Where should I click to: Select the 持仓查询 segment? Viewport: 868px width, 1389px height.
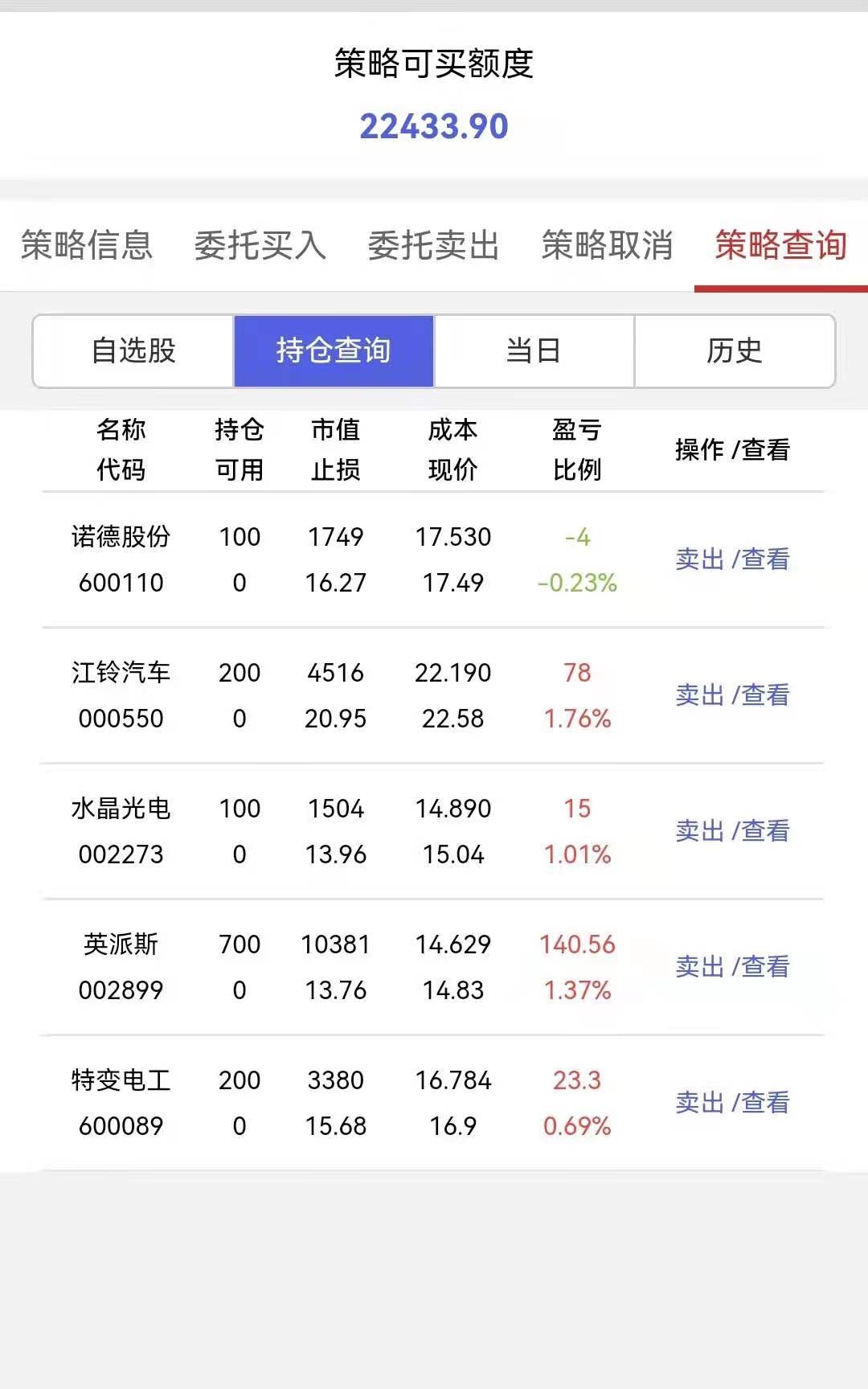click(334, 351)
